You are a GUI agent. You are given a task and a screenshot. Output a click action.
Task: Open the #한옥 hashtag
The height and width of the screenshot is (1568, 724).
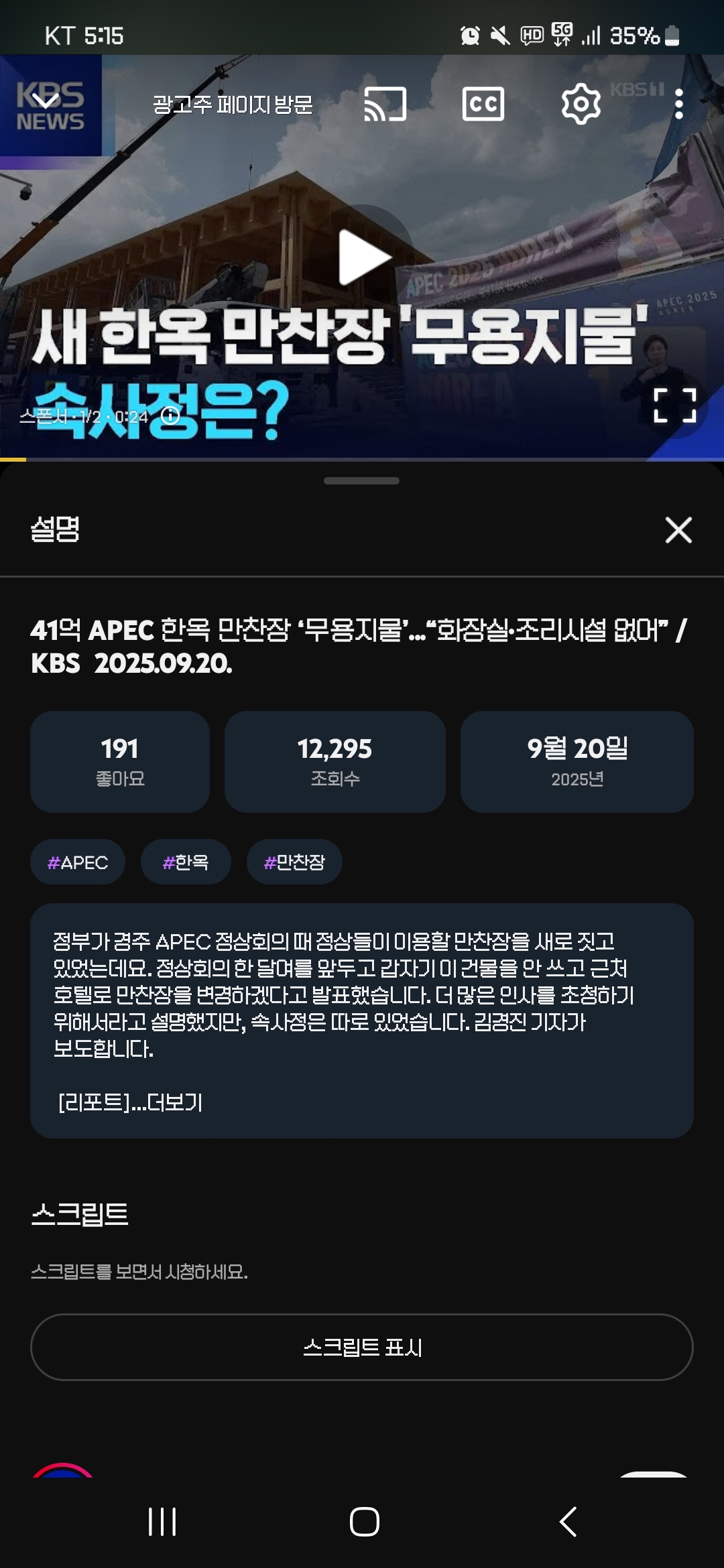coord(186,862)
